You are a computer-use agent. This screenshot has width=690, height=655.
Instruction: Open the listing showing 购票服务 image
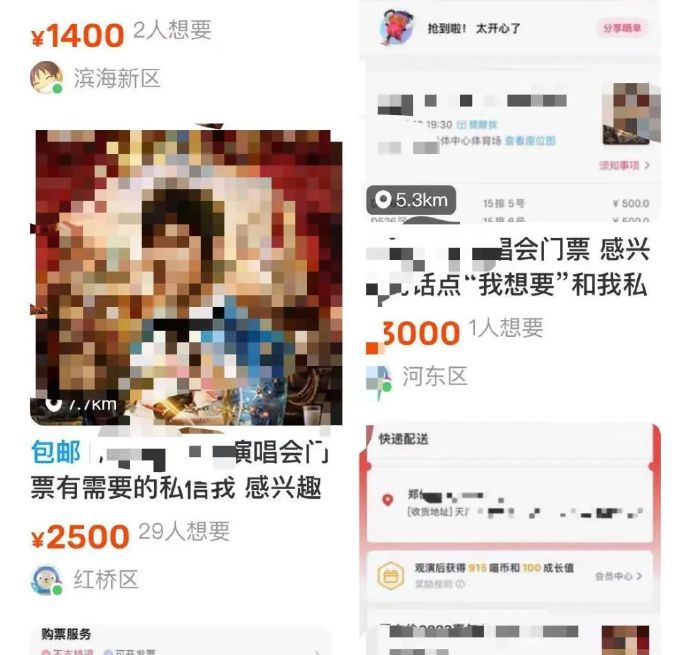180,638
